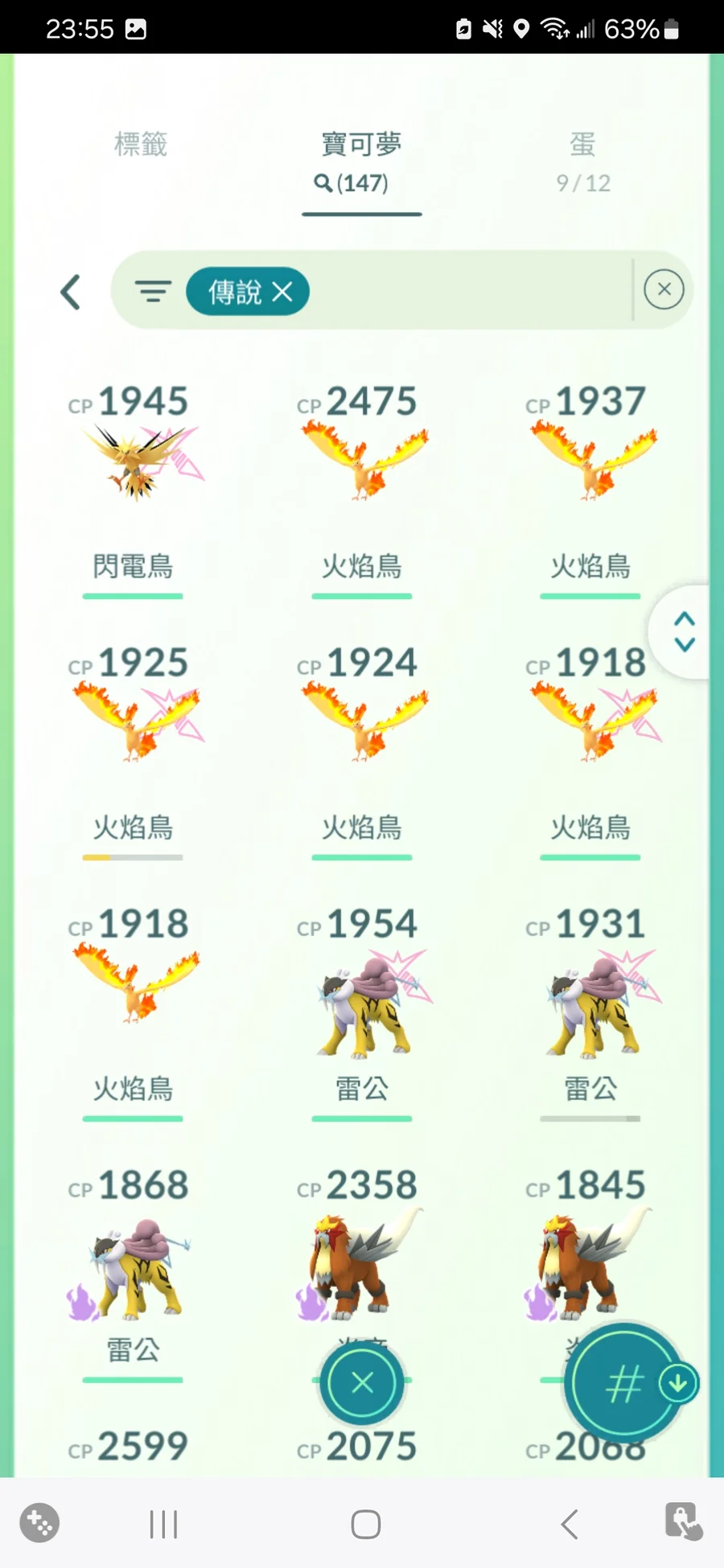This screenshot has width=724, height=1568.
Task: Tap the fast scroll handle
Action: tap(684, 632)
